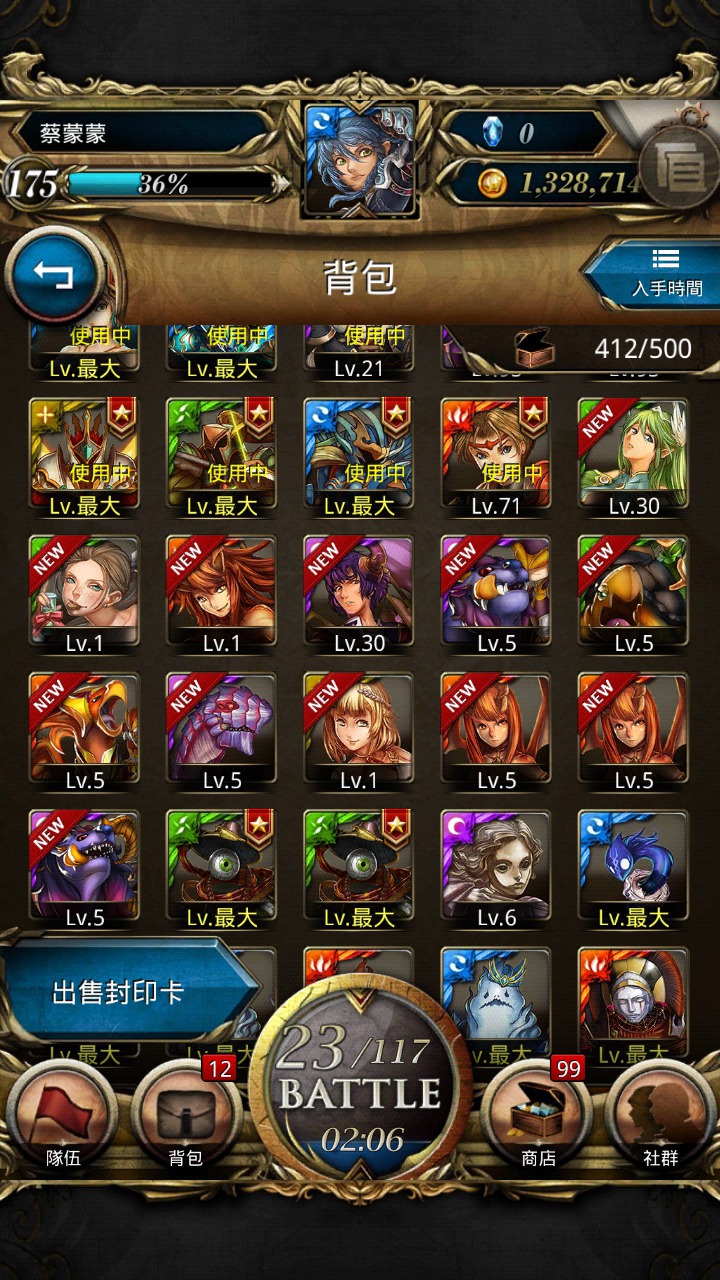Viewport: 720px width, 1280px height.
Task: Open the pink brain creature Lv.5 card
Action: [x=222, y=732]
